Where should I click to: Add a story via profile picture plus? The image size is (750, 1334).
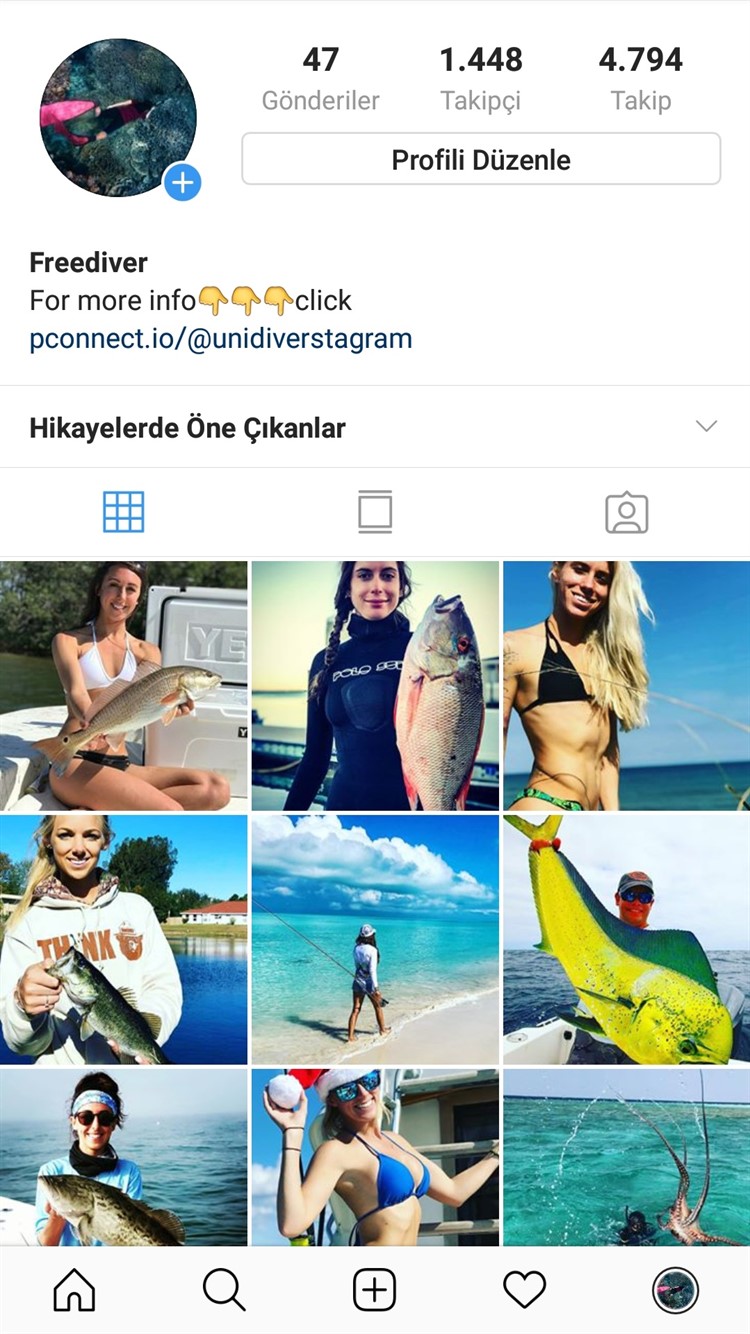click(182, 183)
